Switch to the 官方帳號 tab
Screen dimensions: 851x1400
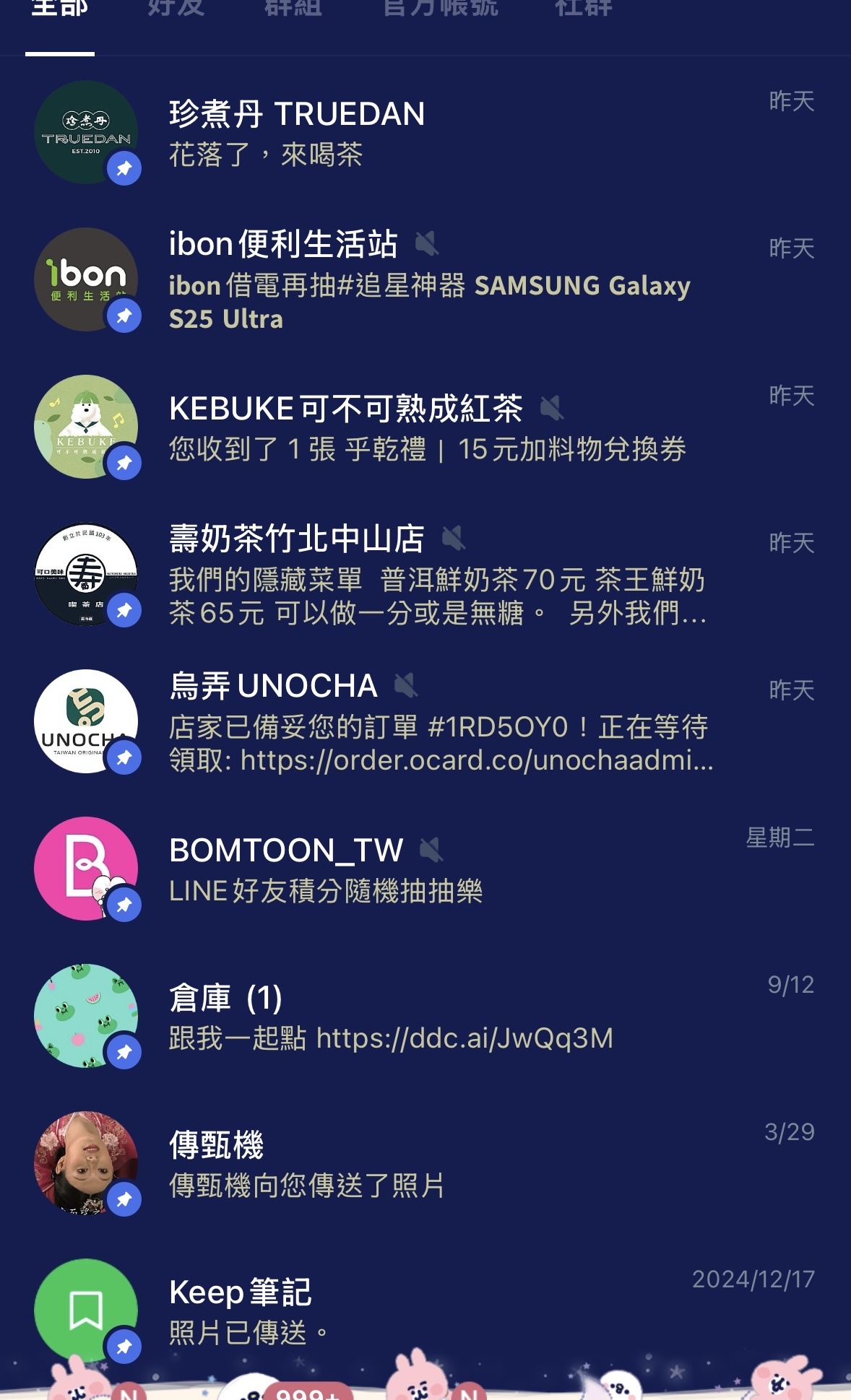pyautogui.click(x=440, y=9)
